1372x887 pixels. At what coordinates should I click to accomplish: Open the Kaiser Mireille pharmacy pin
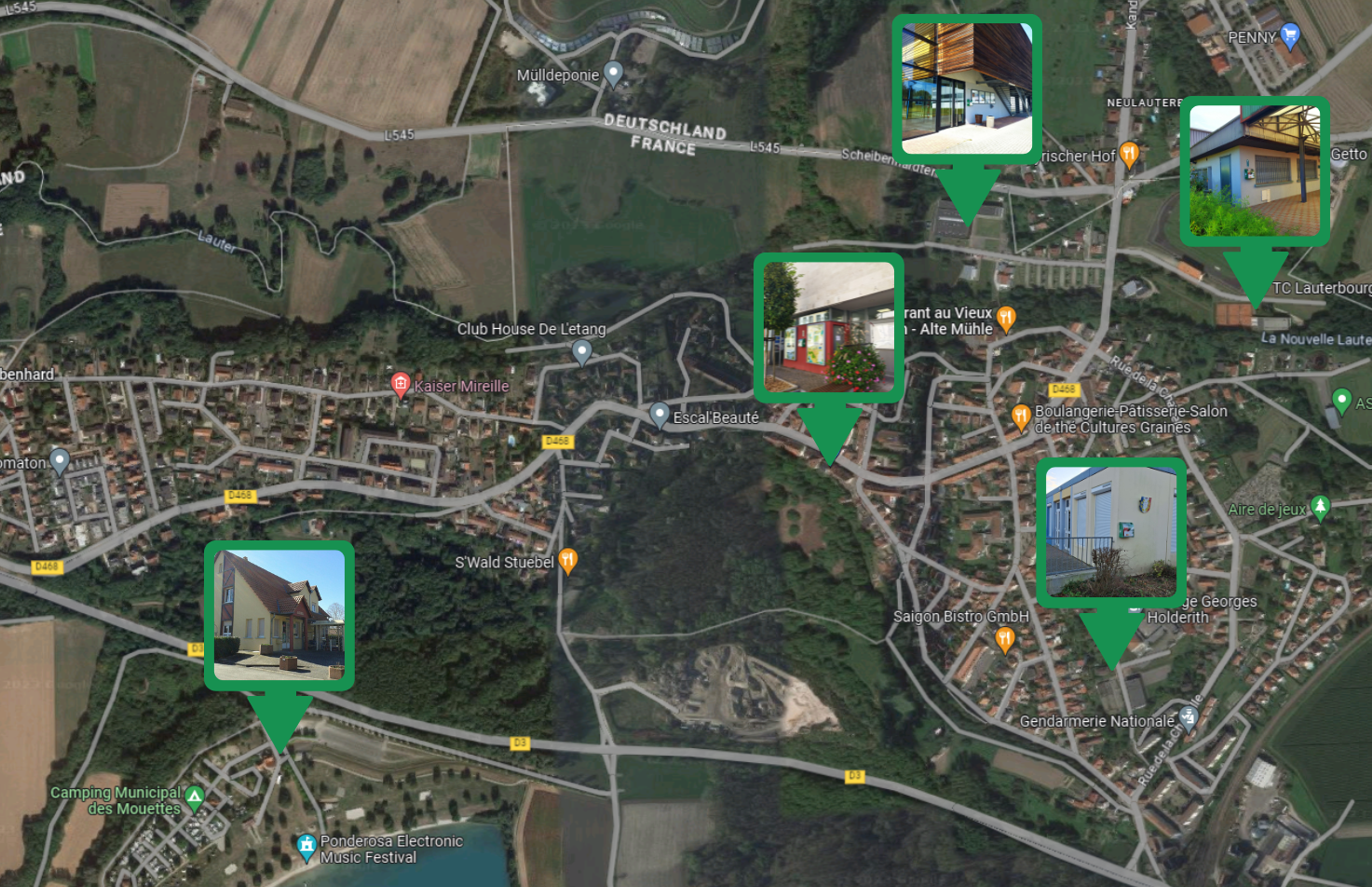tap(401, 384)
